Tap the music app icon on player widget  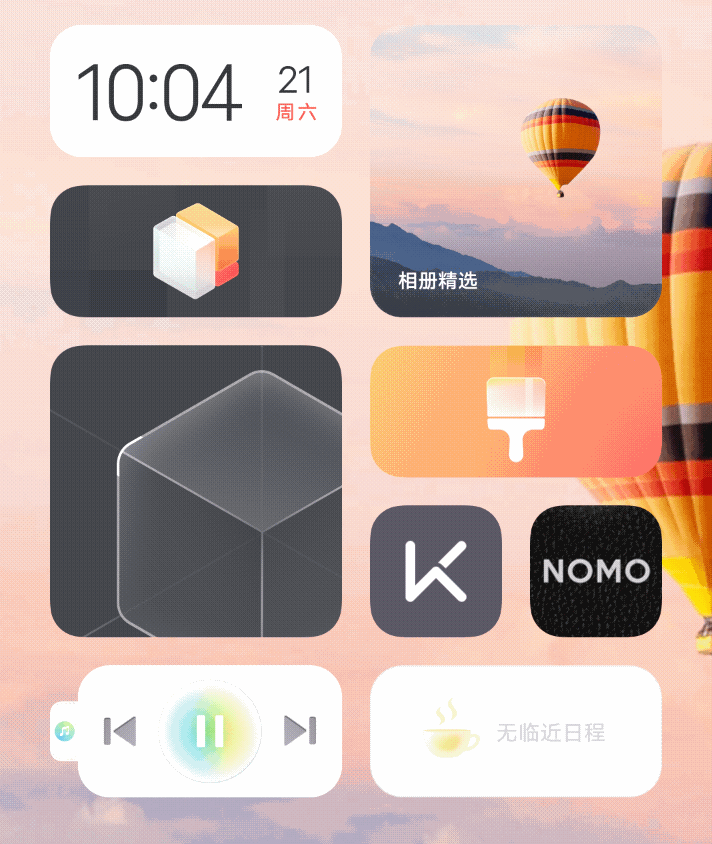point(63,731)
